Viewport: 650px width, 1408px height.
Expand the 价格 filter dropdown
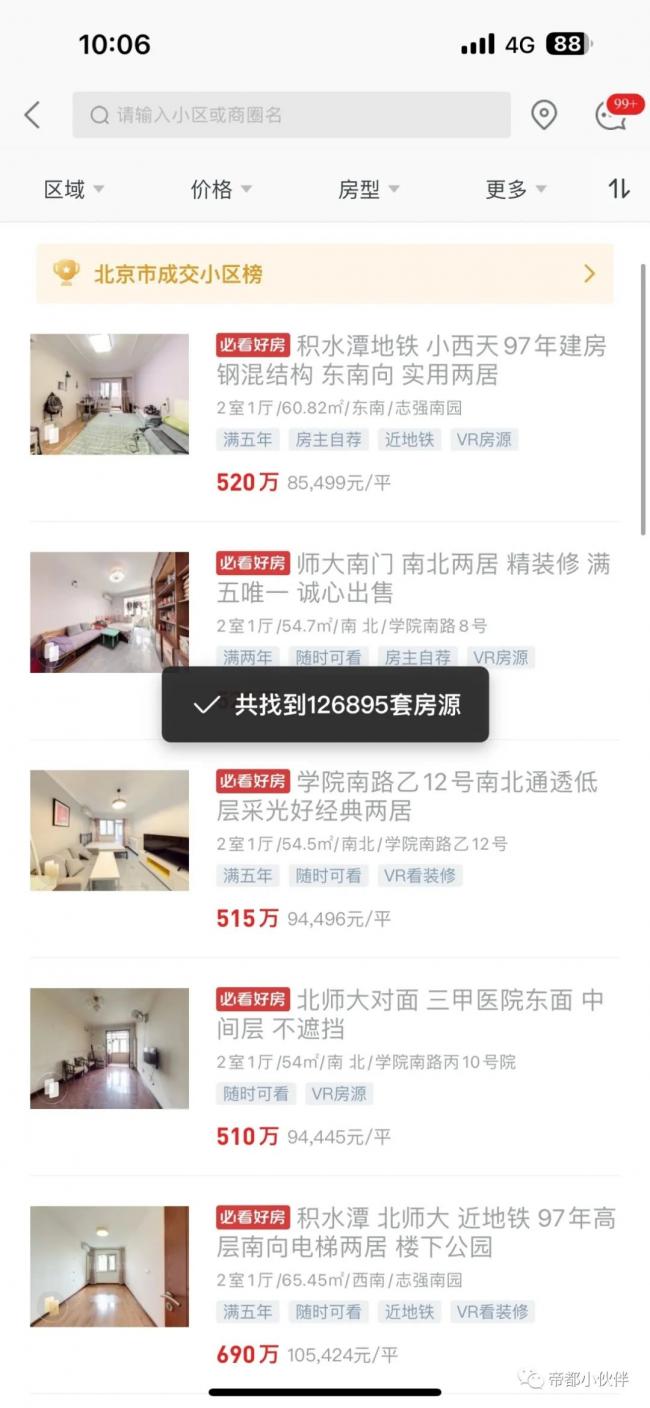(221, 189)
